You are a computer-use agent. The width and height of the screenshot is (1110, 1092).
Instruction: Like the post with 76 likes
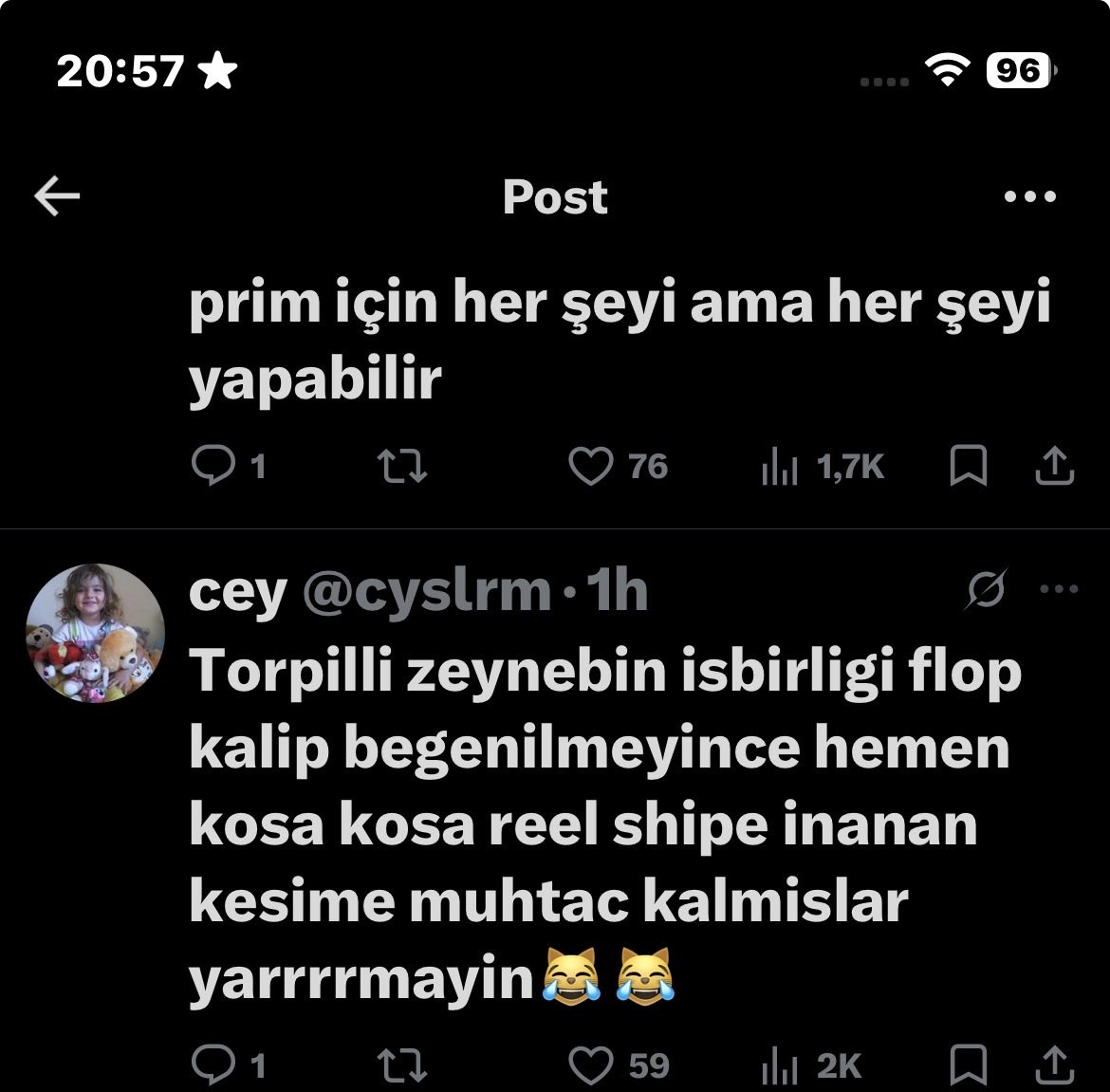point(590,467)
